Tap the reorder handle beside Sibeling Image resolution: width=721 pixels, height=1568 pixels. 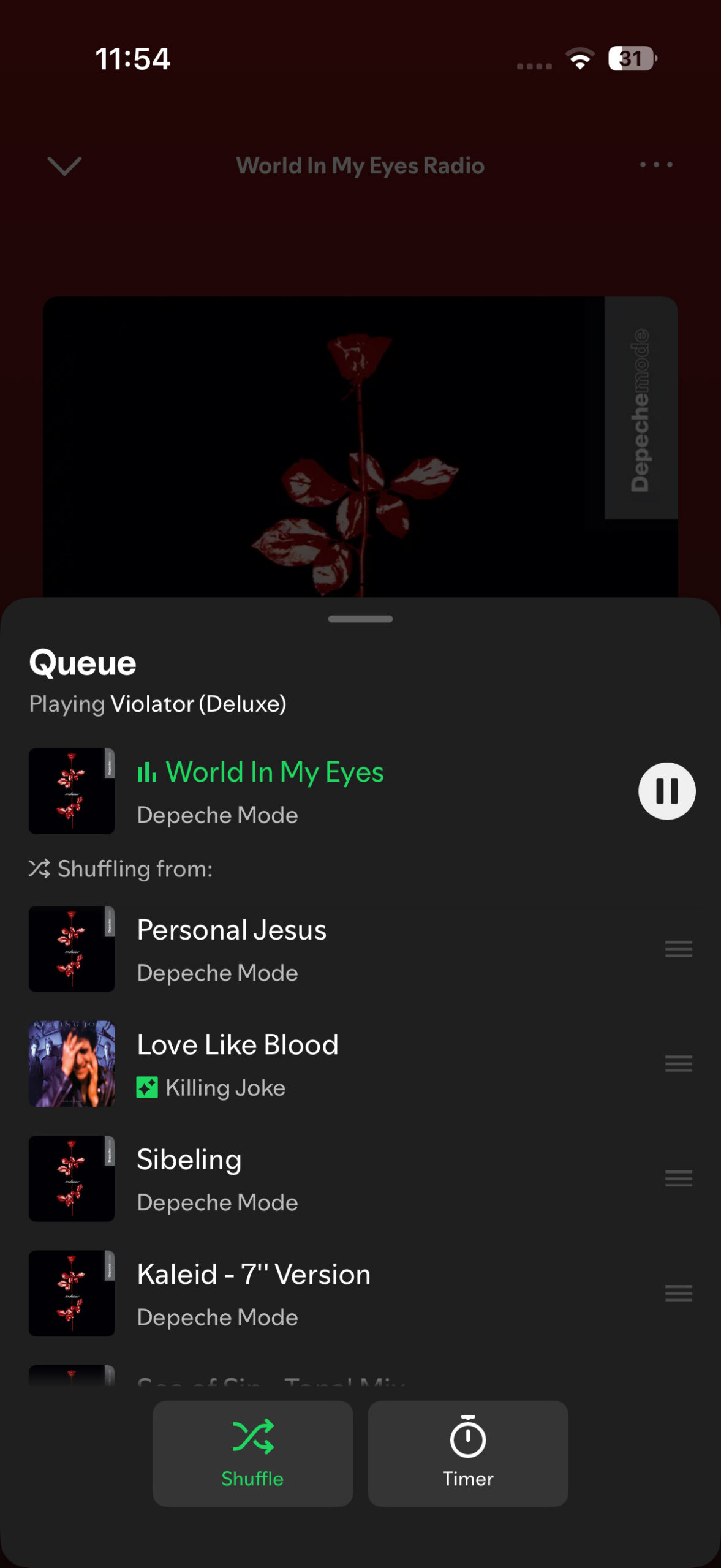(678, 1178)
